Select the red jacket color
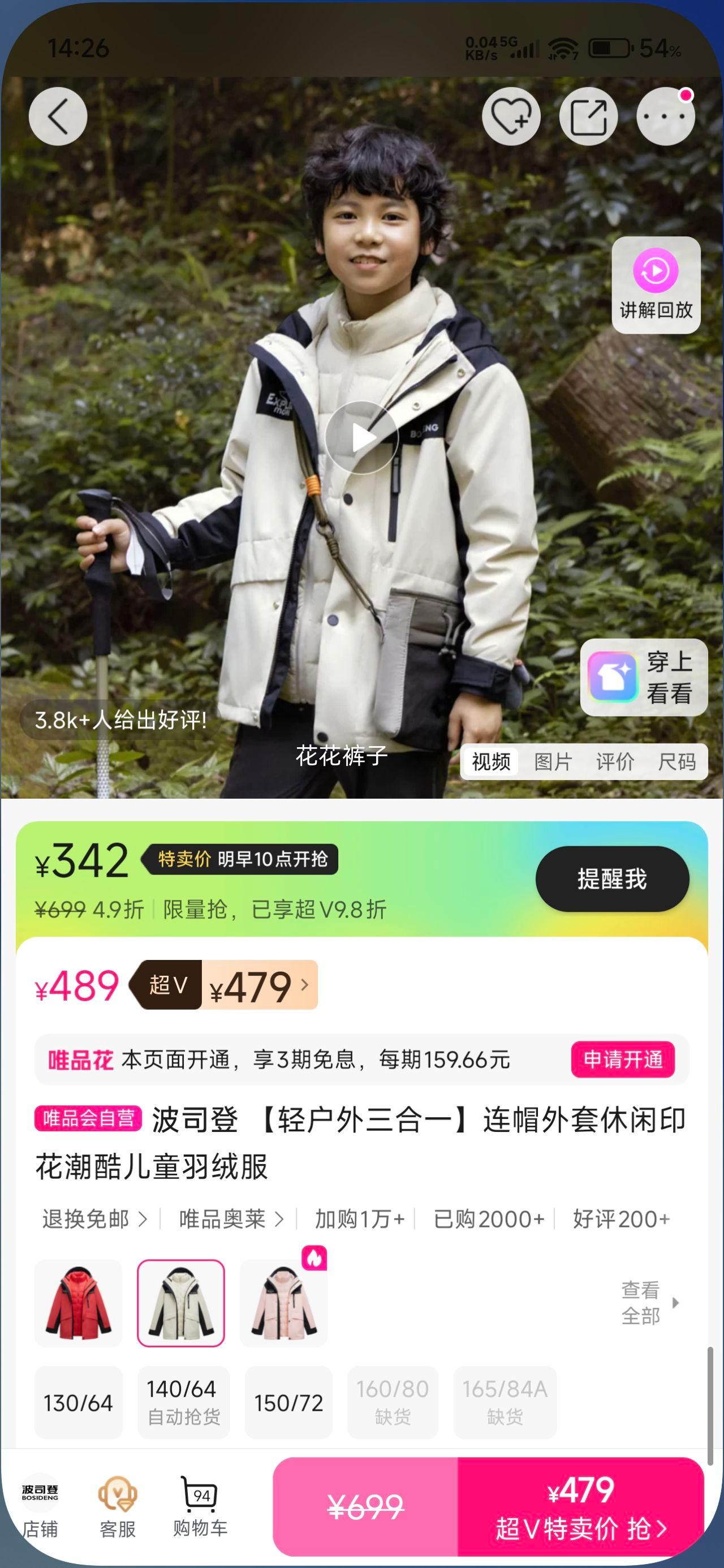Screen dimensions: 724x1568 point(79,1303)
